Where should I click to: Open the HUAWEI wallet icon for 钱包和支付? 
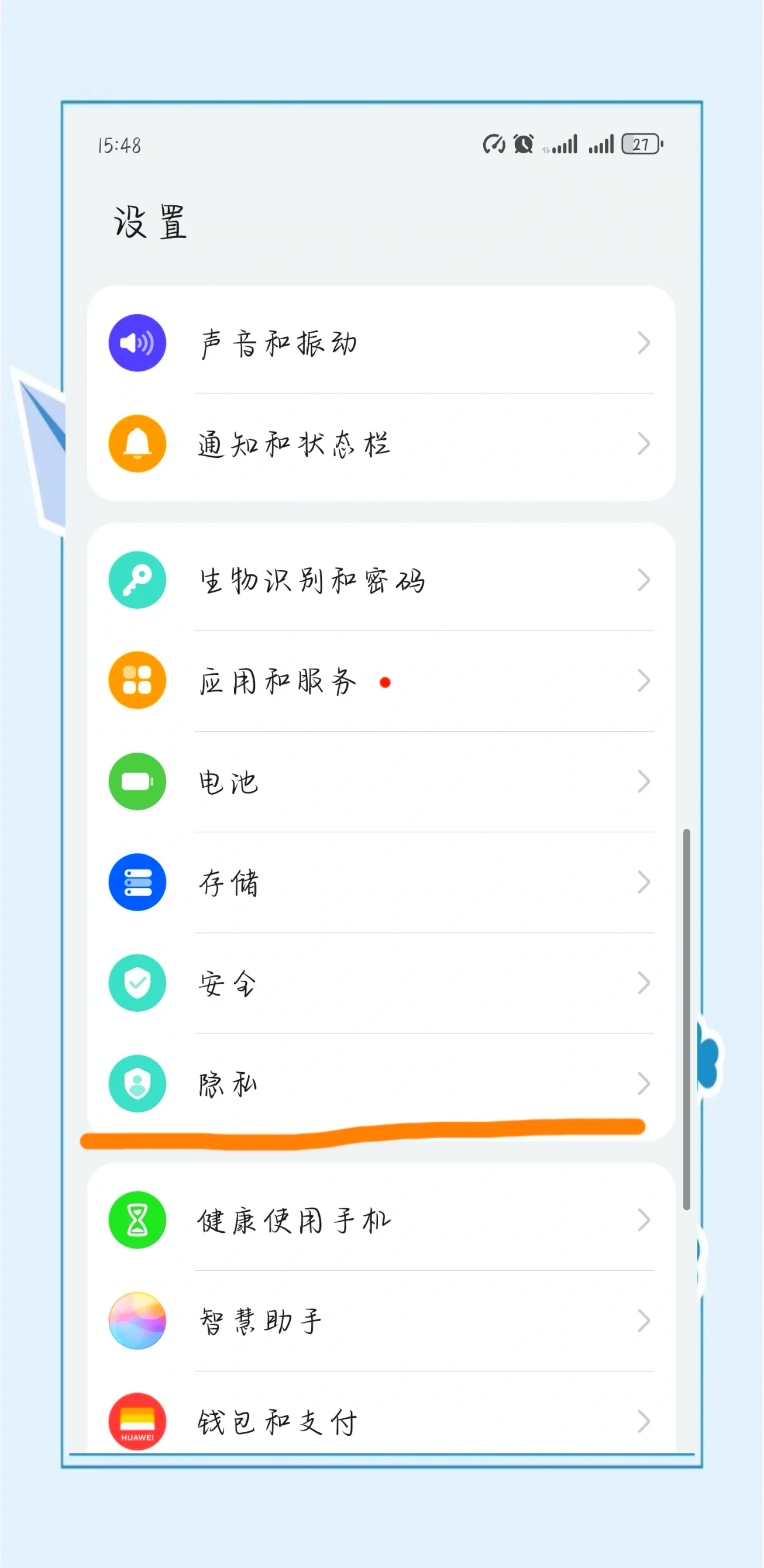tap(137, 1421)
